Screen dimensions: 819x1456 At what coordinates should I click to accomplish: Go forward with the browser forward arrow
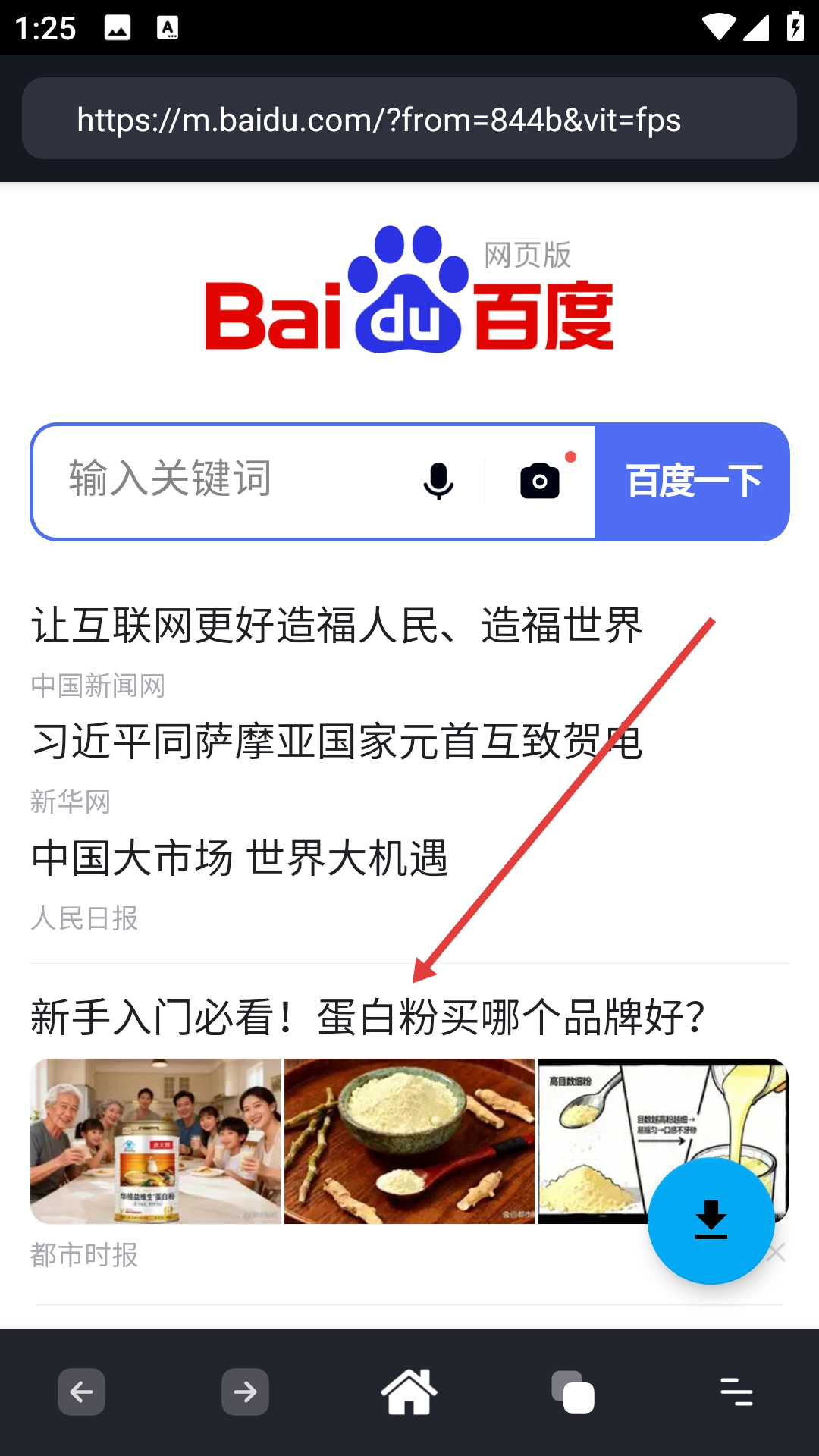[245, 1392]
